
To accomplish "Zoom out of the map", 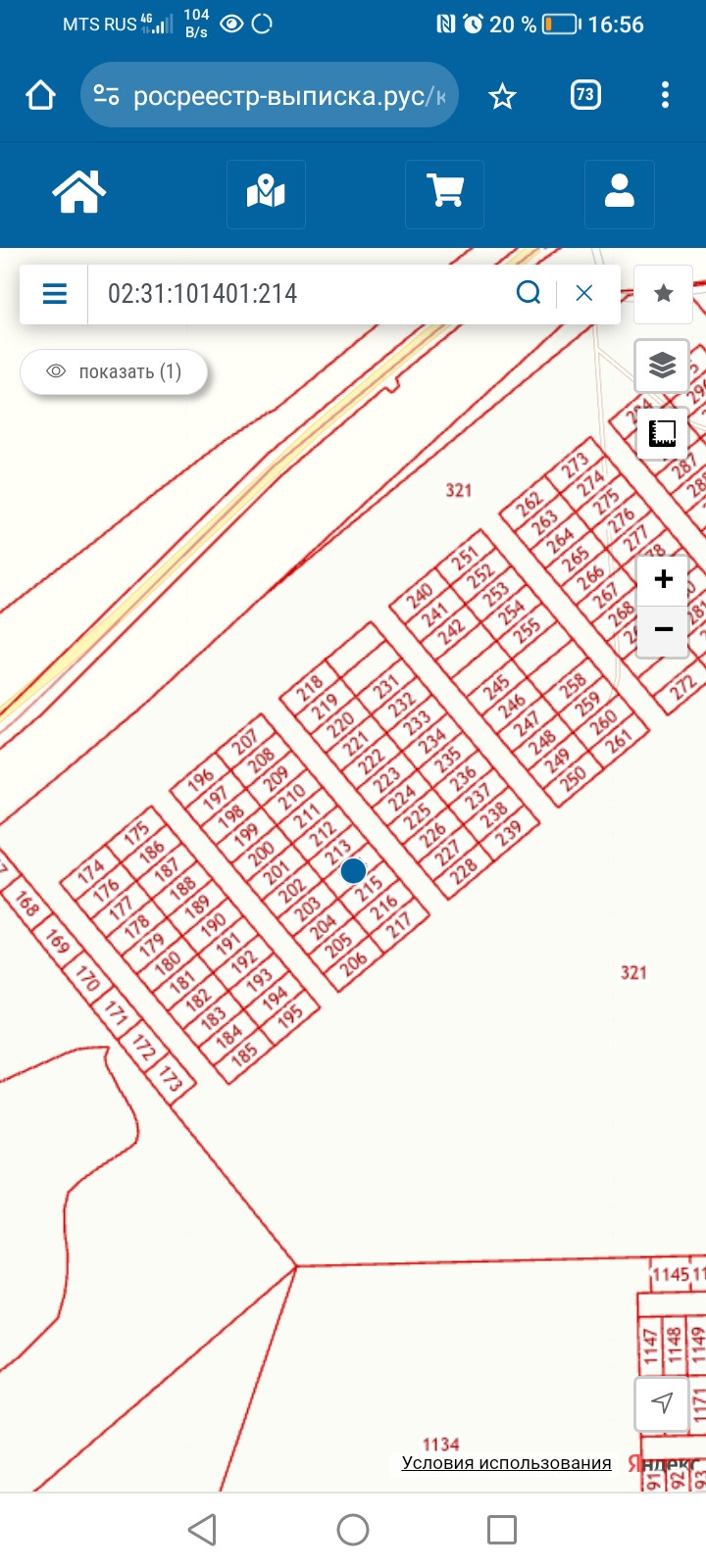I will tap(663, 629).
